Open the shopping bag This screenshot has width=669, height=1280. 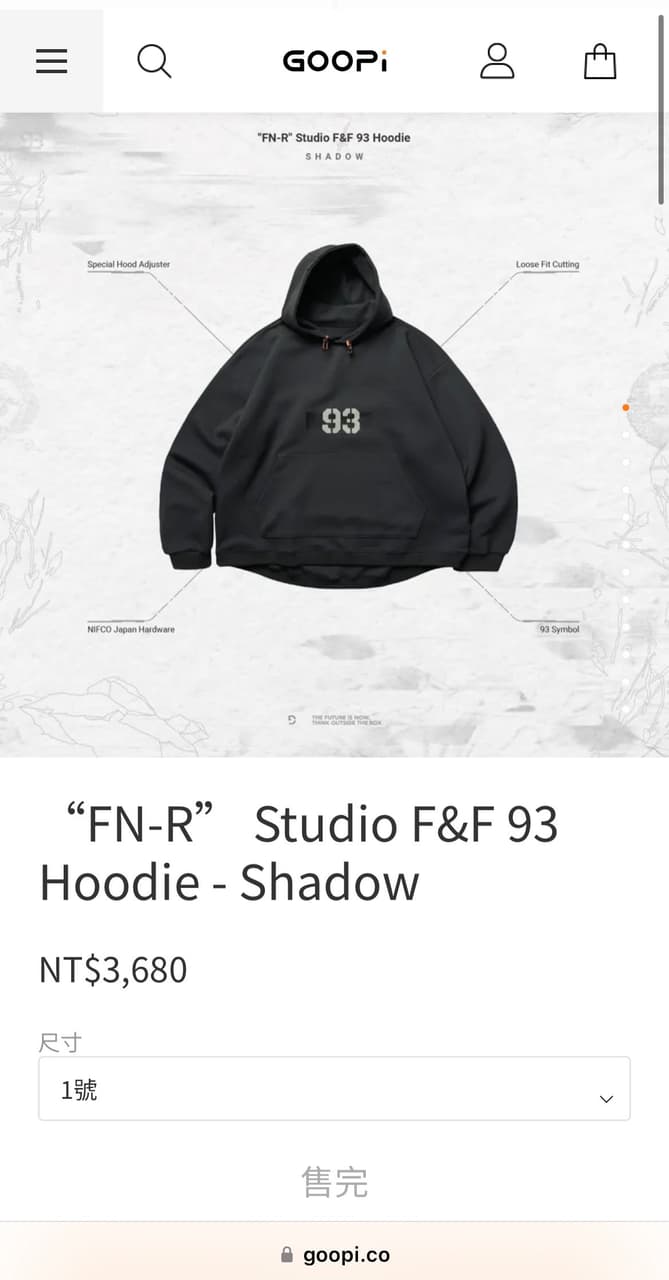[x=600, y=61]
